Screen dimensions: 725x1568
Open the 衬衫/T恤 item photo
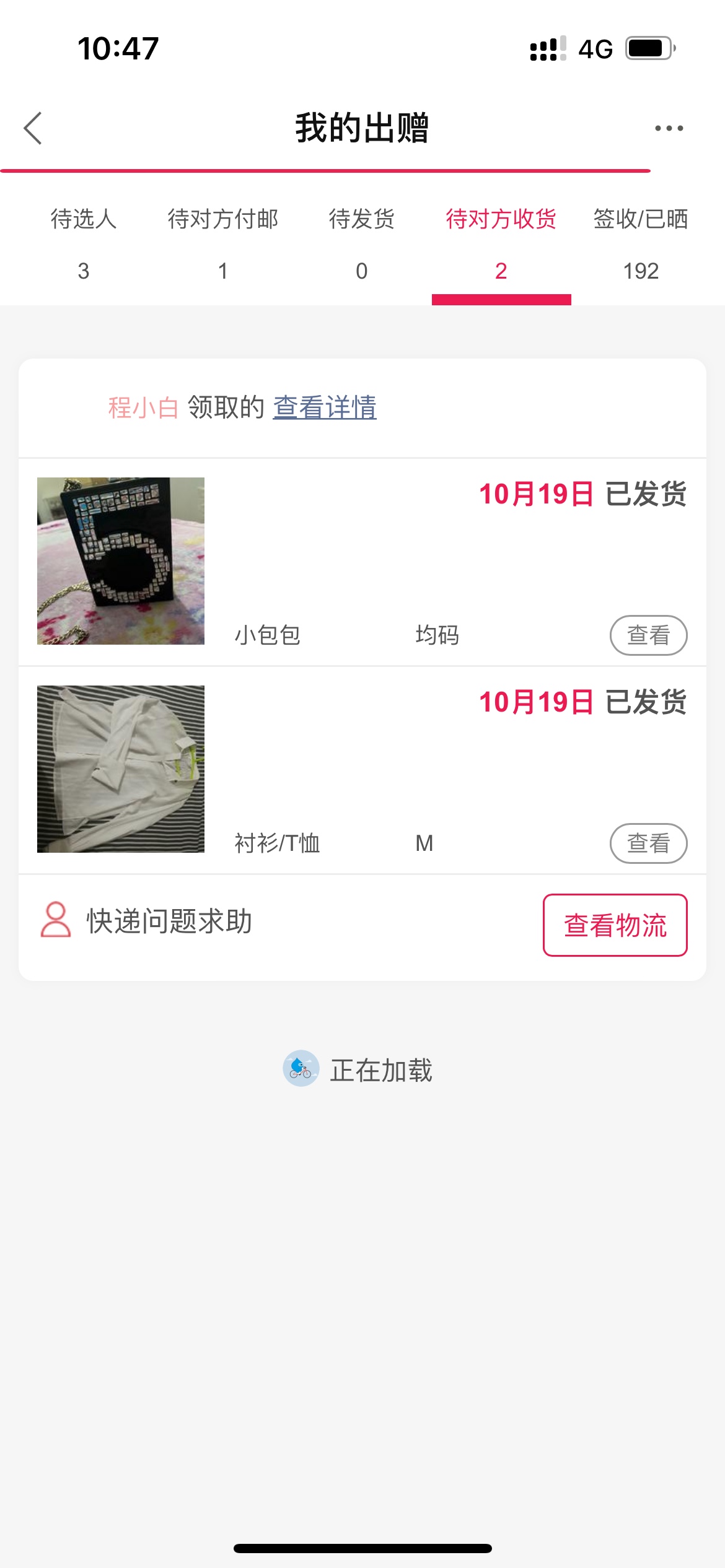121,769
